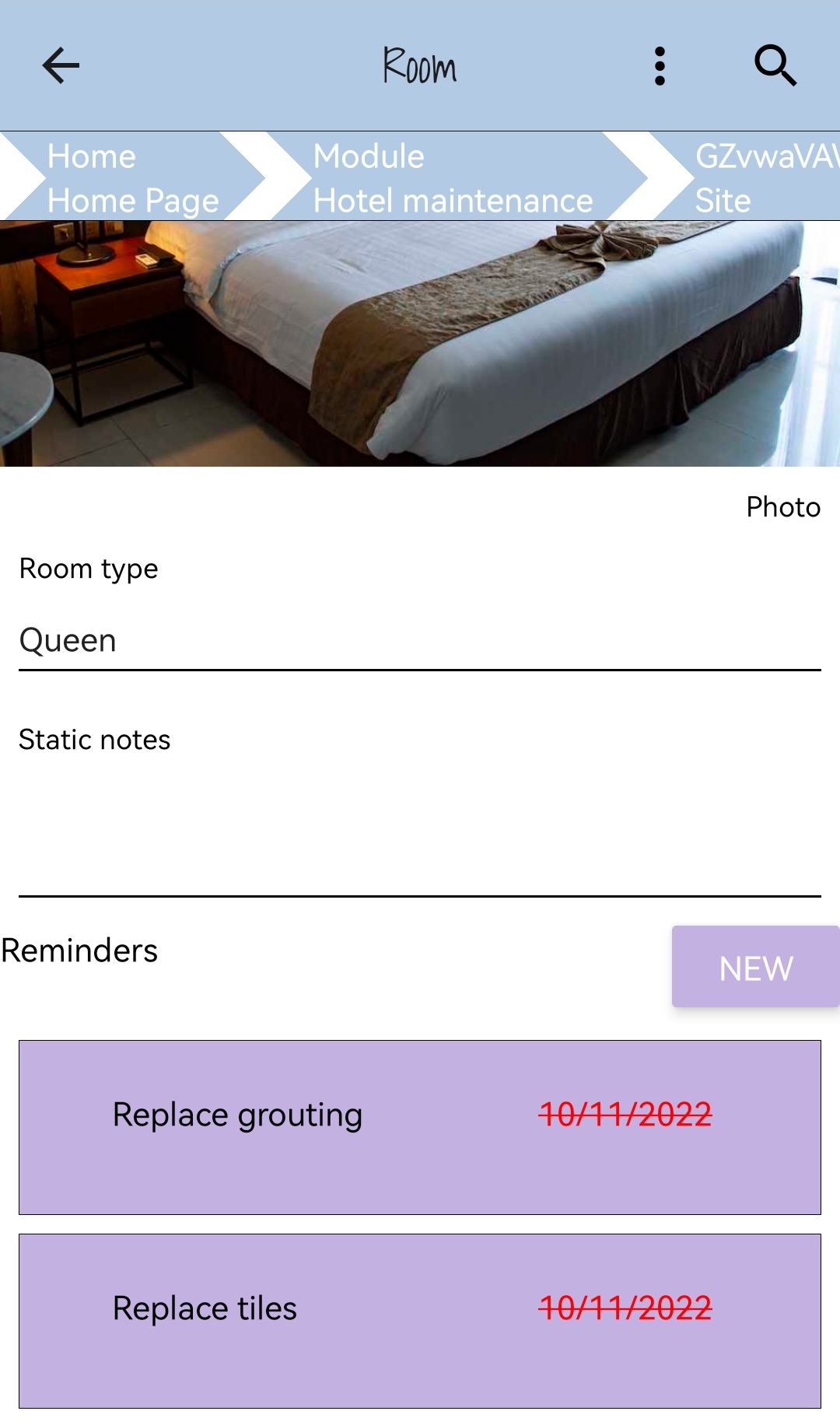
Task: Open the Hotel maintenance module breadcrumb
Action: click(453, 177)
